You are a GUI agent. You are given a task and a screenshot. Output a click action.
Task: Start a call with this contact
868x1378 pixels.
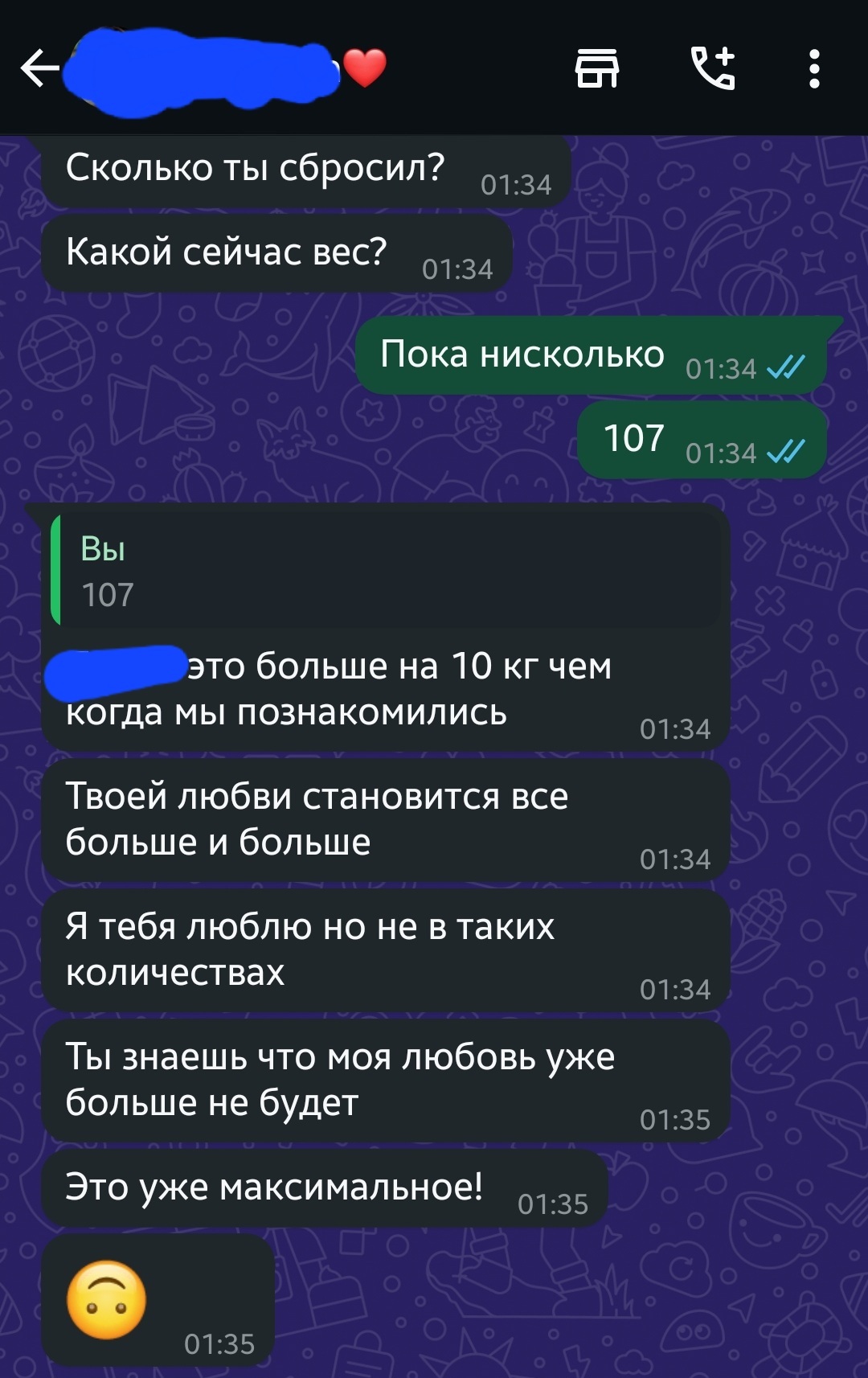tap(713, 68)
